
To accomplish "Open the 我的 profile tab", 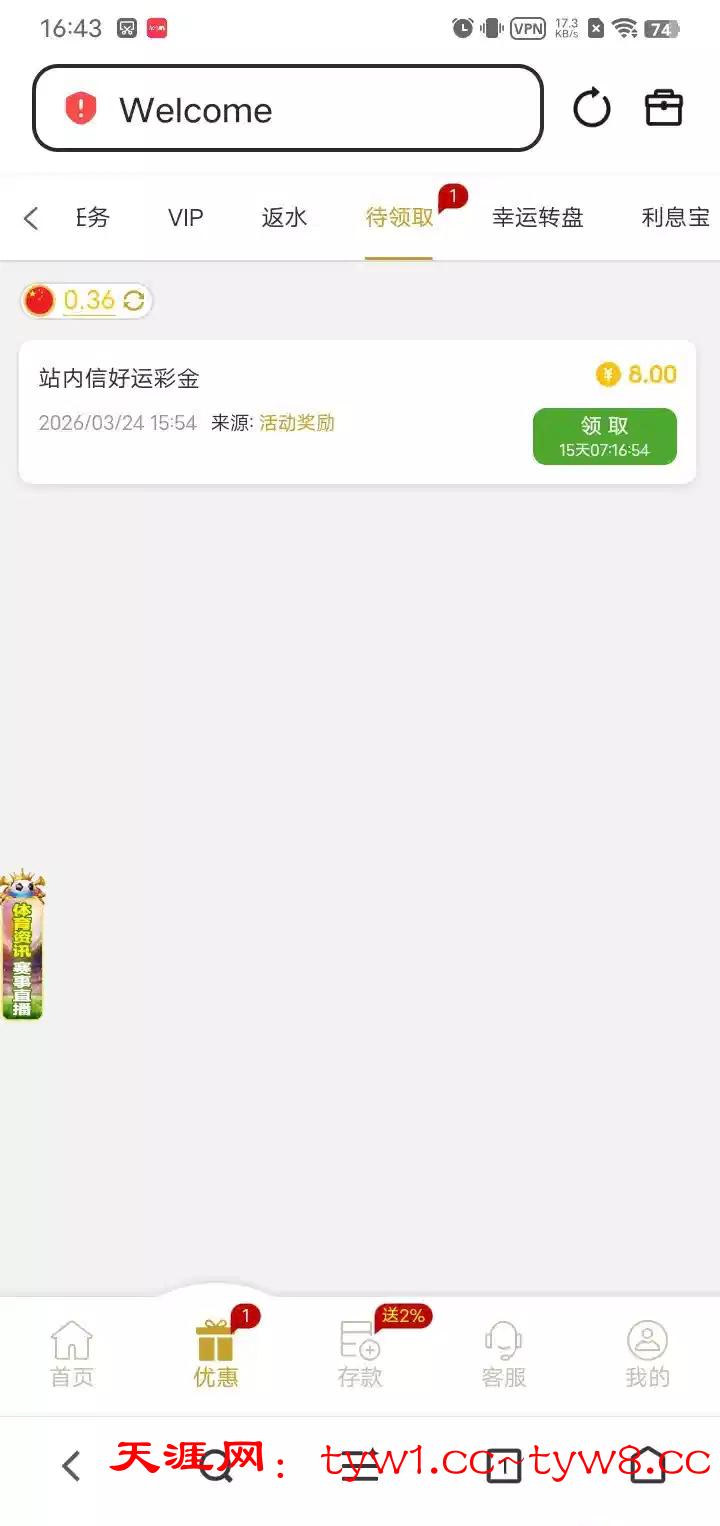I will point(647,1353).
